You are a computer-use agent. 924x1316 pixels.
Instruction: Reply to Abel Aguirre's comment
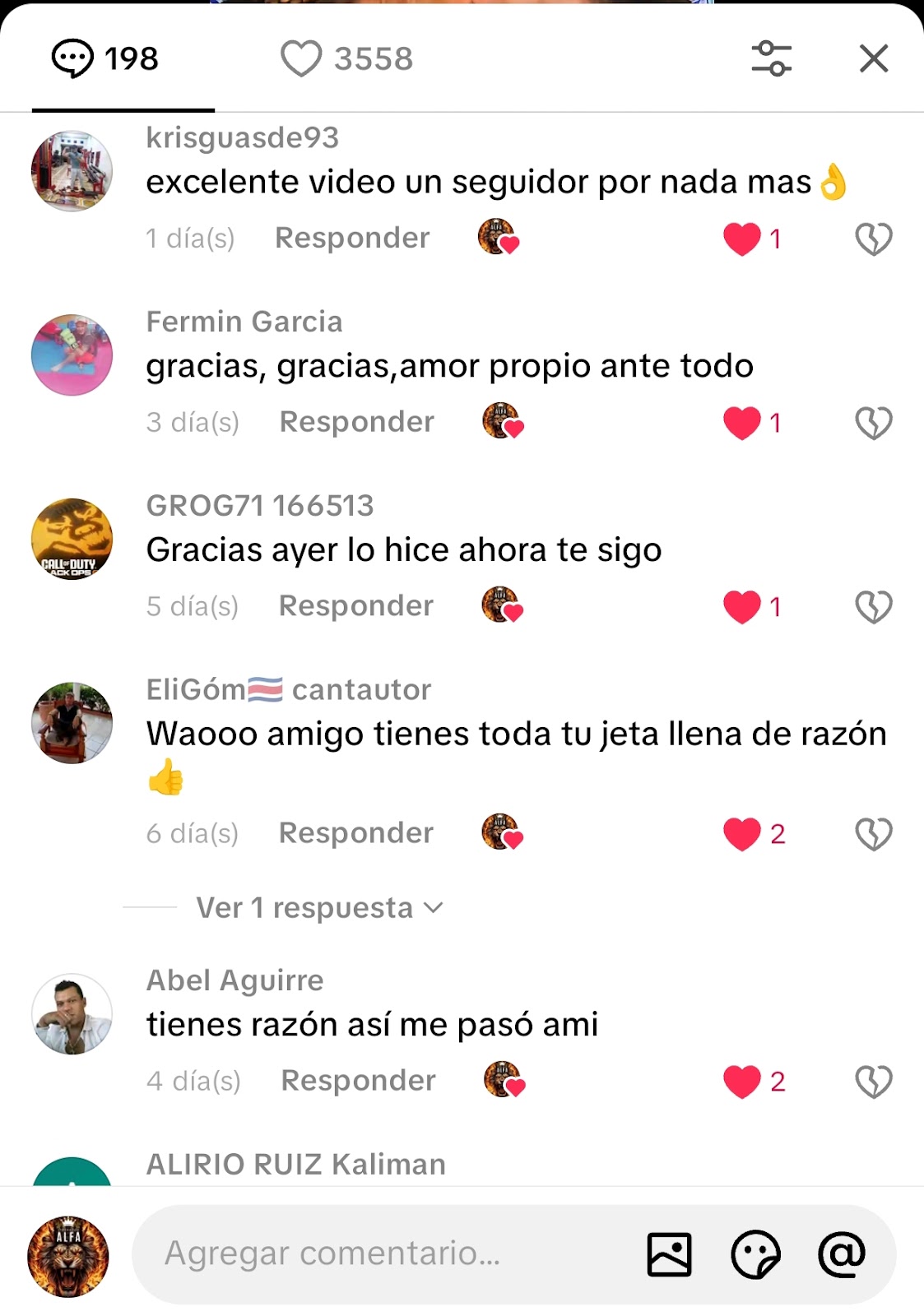358,1081
